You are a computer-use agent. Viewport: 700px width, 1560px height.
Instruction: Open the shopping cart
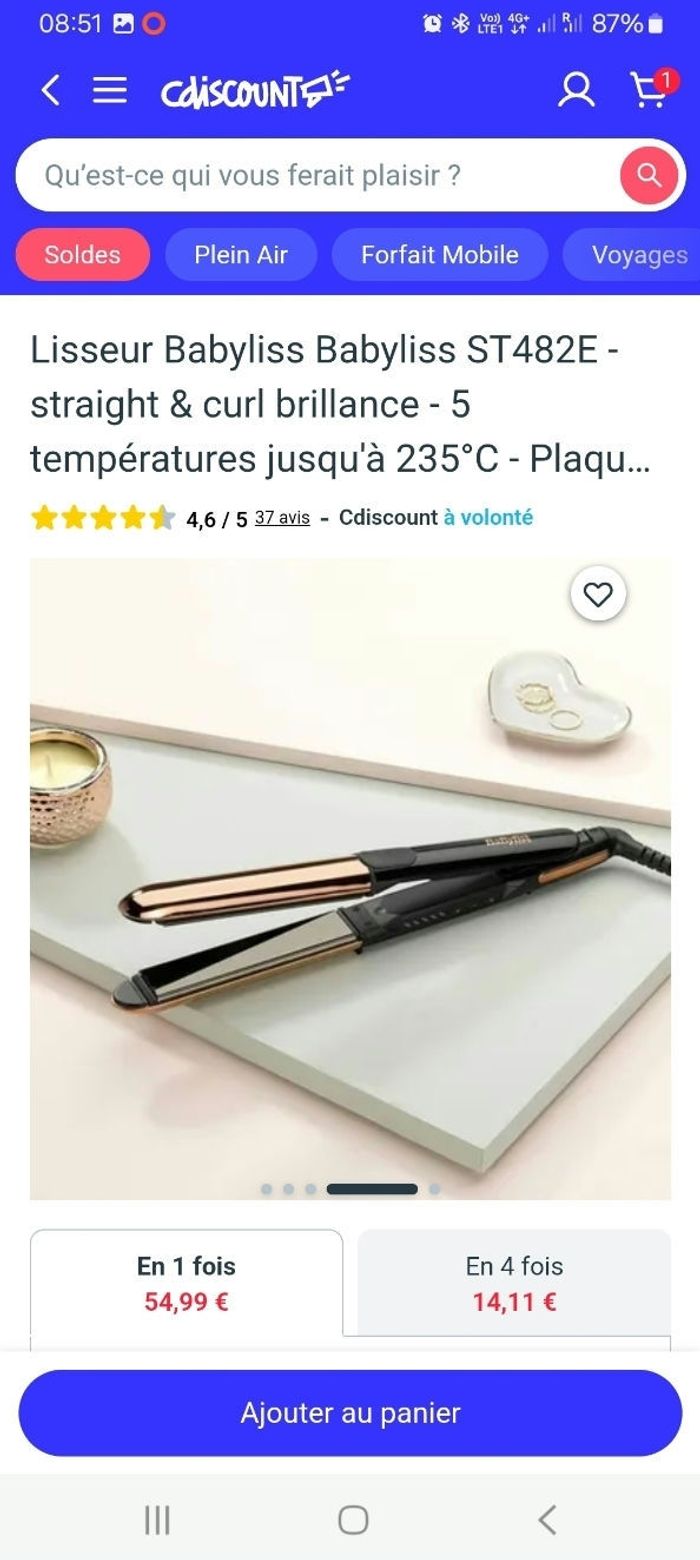[x=652, y=90]
